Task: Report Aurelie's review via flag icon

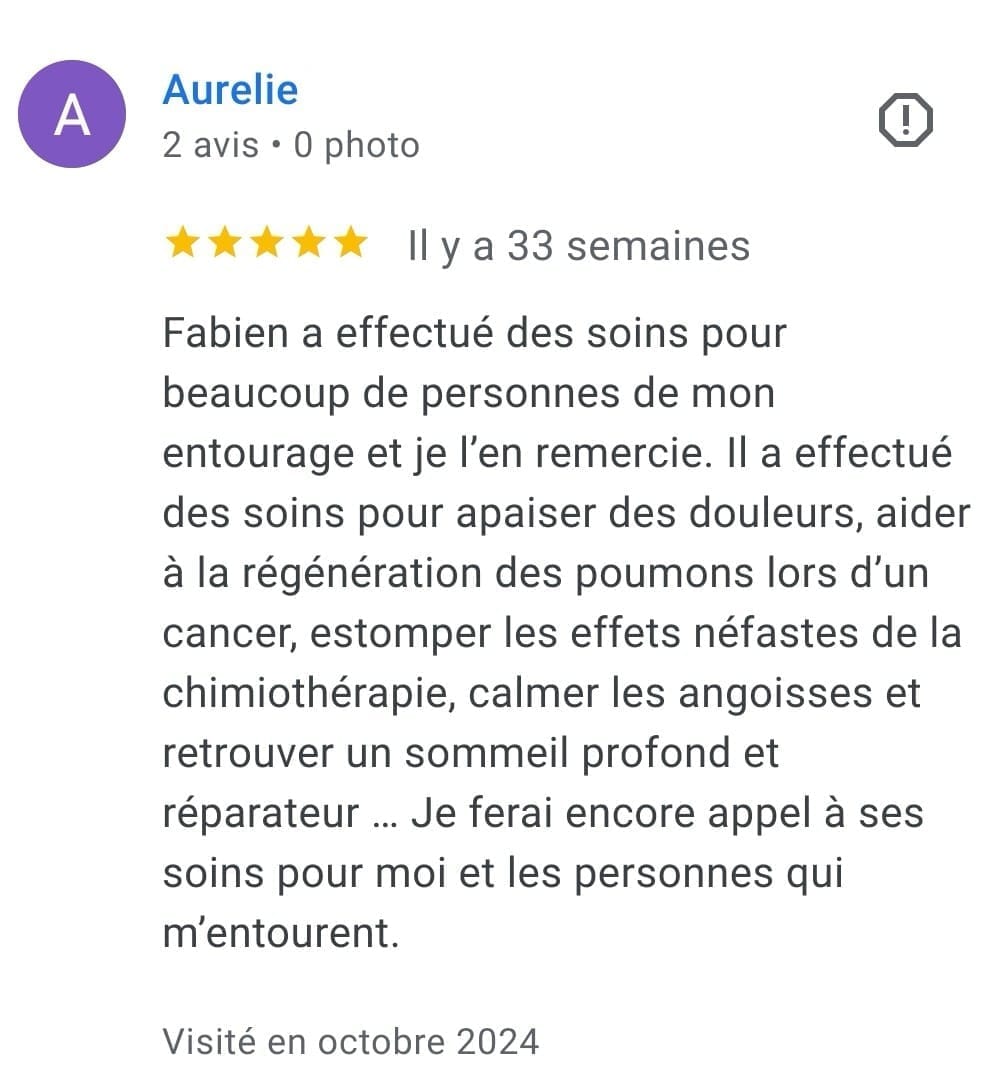Action: pos(905,121)
